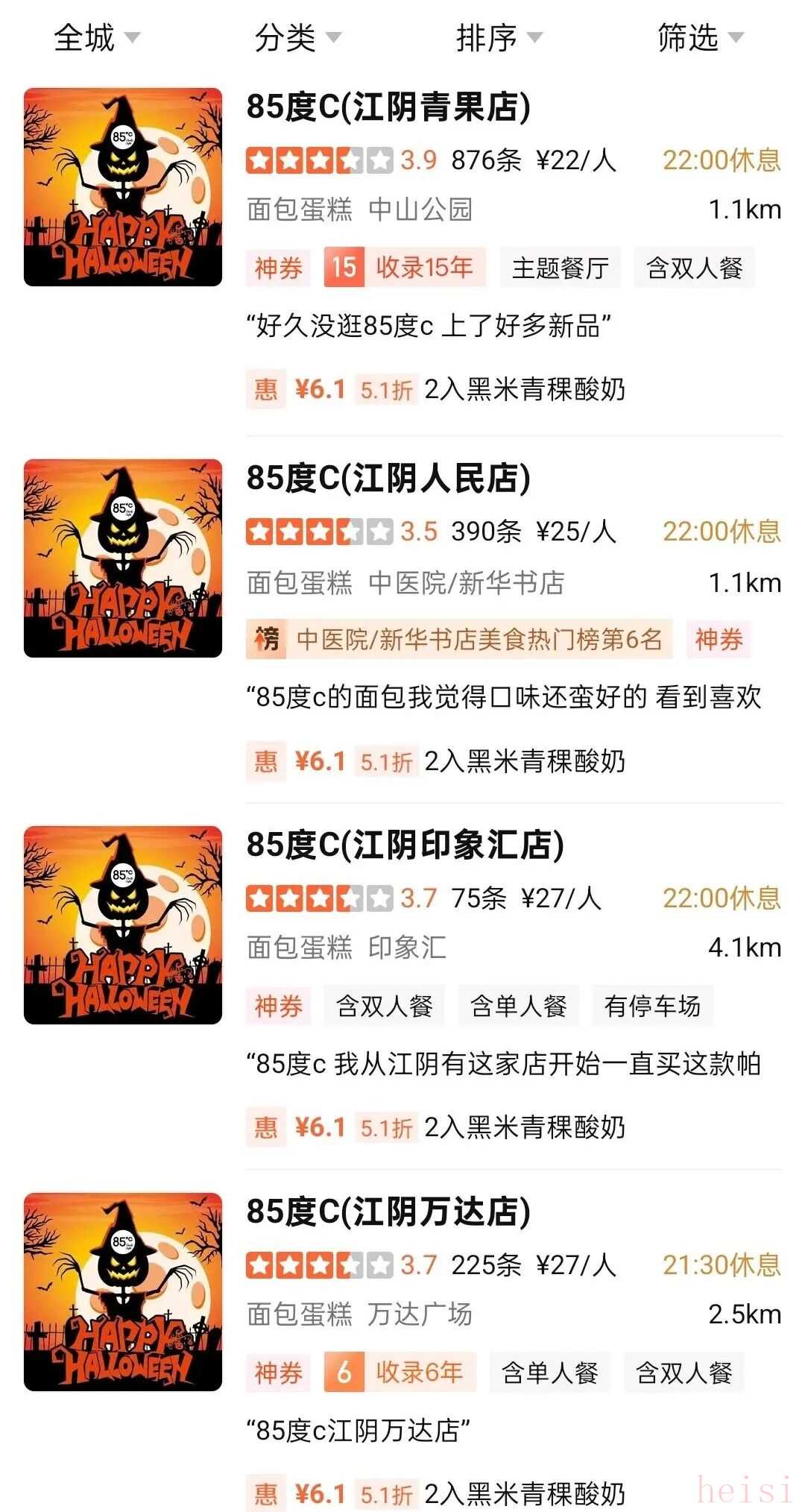This screenshot has width=805, height=1512.
Task: Open the 85度C(江阴人民店) listing
Action: [x=388, y=478]
